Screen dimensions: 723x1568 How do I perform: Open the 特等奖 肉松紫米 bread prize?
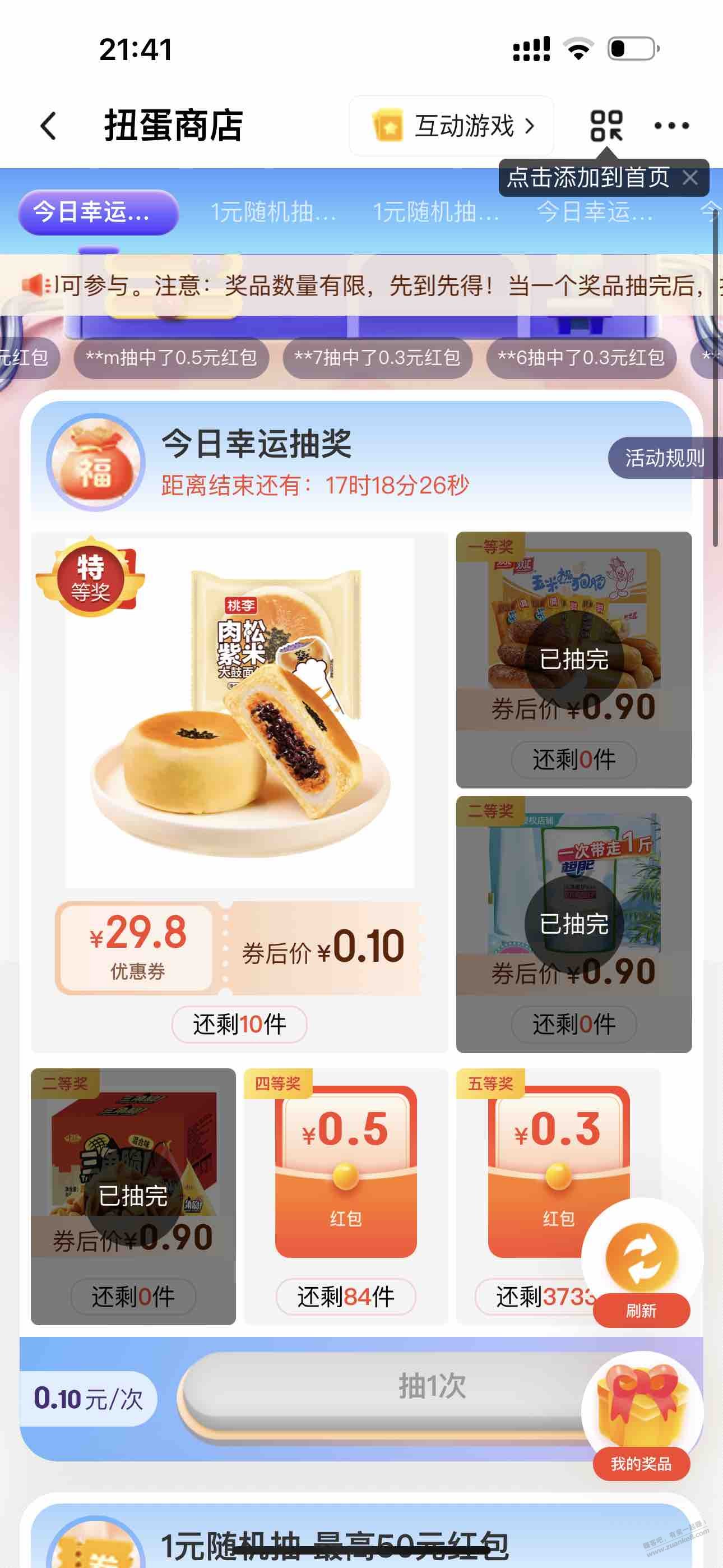[240, 712]
